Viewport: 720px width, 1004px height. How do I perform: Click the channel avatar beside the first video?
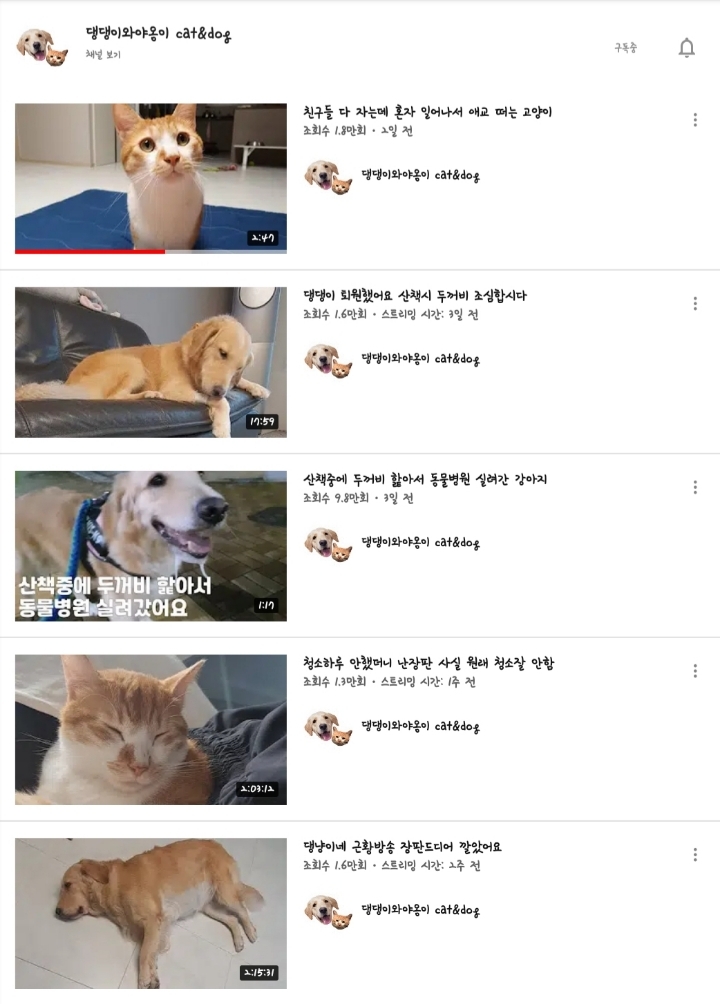coord(324,175)
